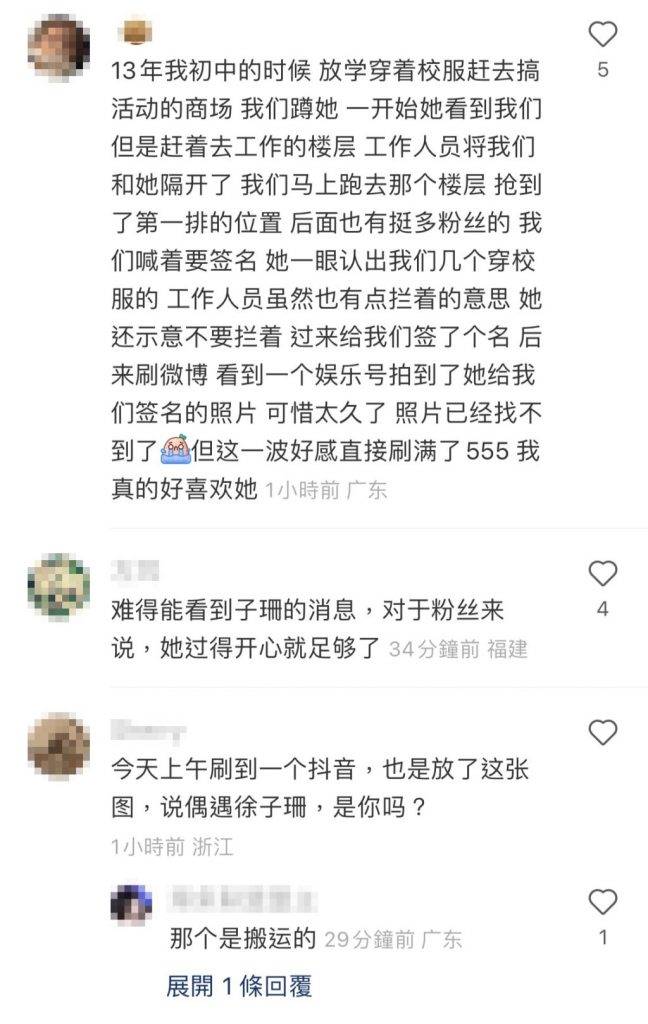
Task: Like the long comment about 13年我初中的时候
Action: 602,36
